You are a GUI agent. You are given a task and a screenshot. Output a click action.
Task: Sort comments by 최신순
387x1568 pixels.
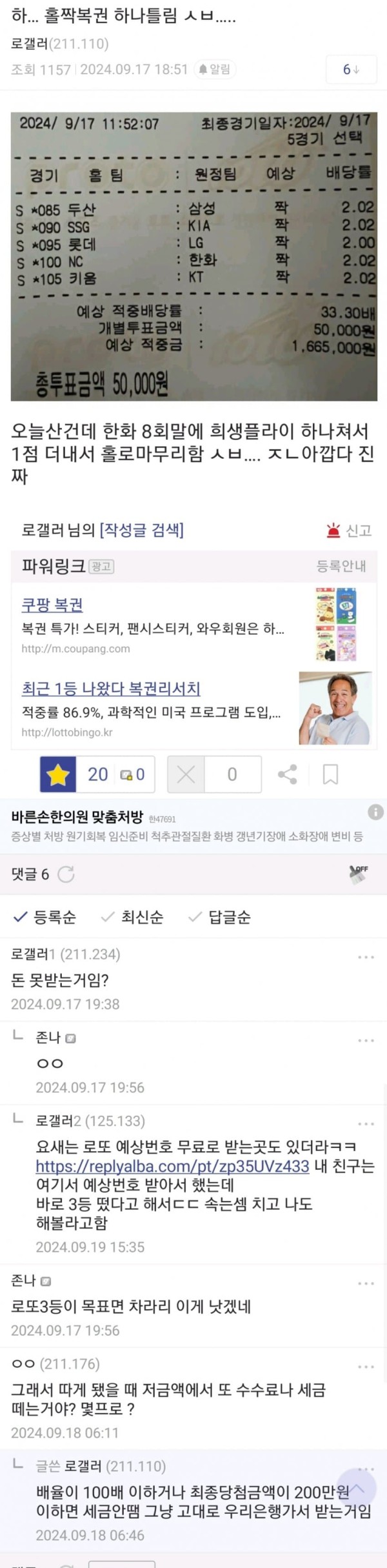point(134,917)
